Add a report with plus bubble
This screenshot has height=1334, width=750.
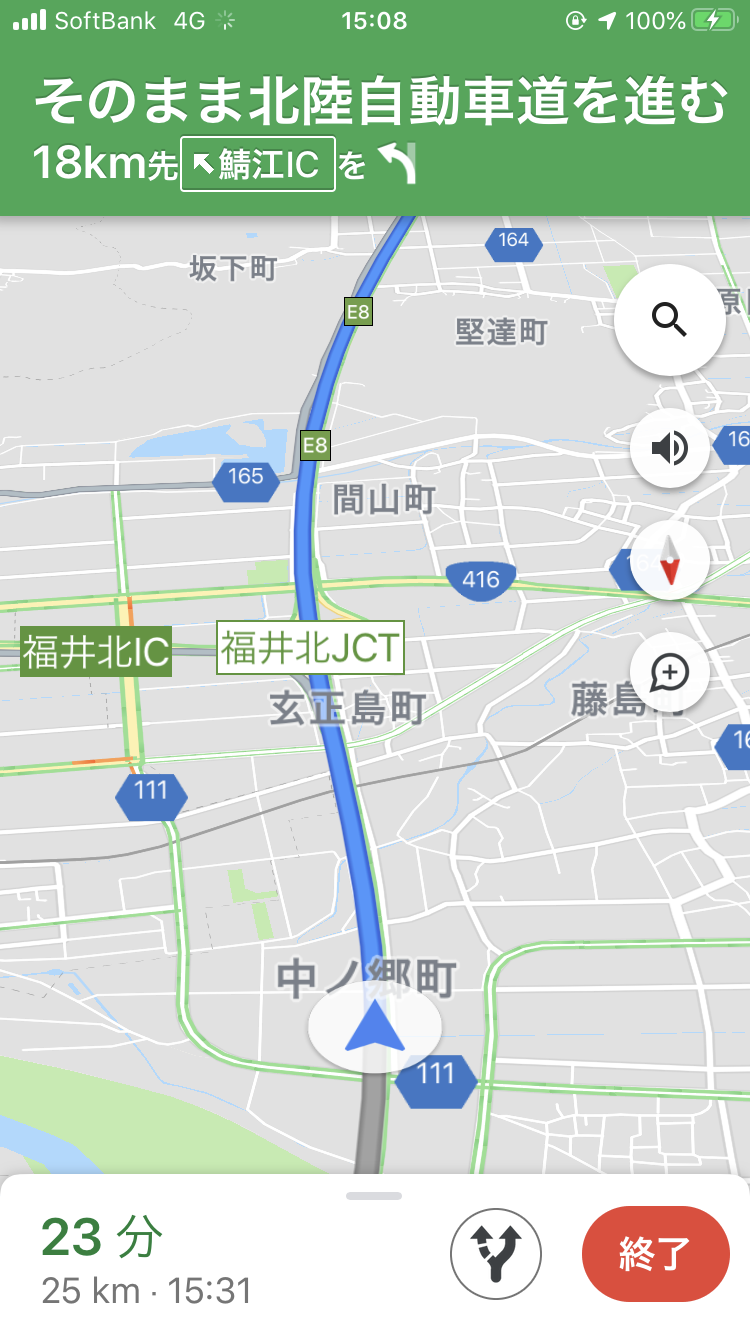coord(669,673)
